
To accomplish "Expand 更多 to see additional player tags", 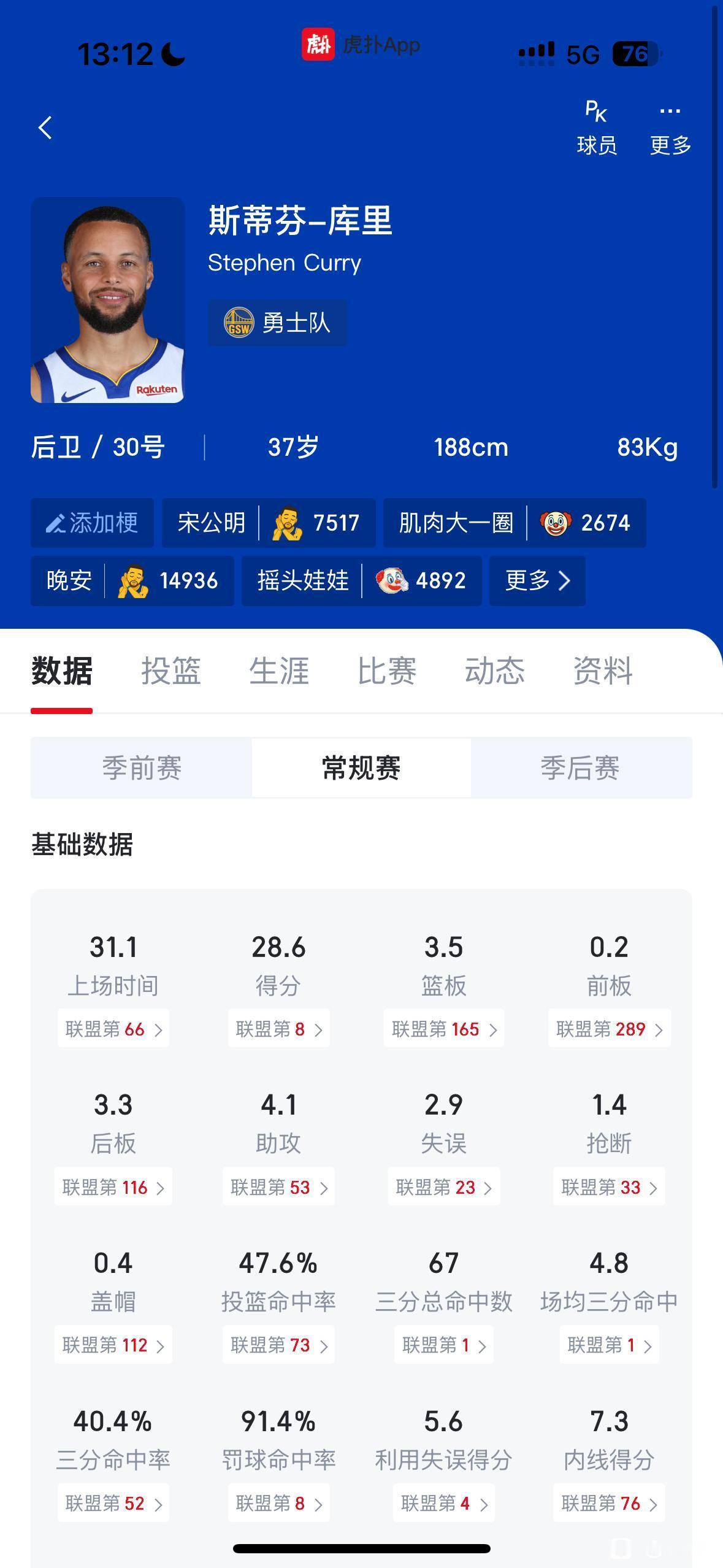I will point(536,580).
